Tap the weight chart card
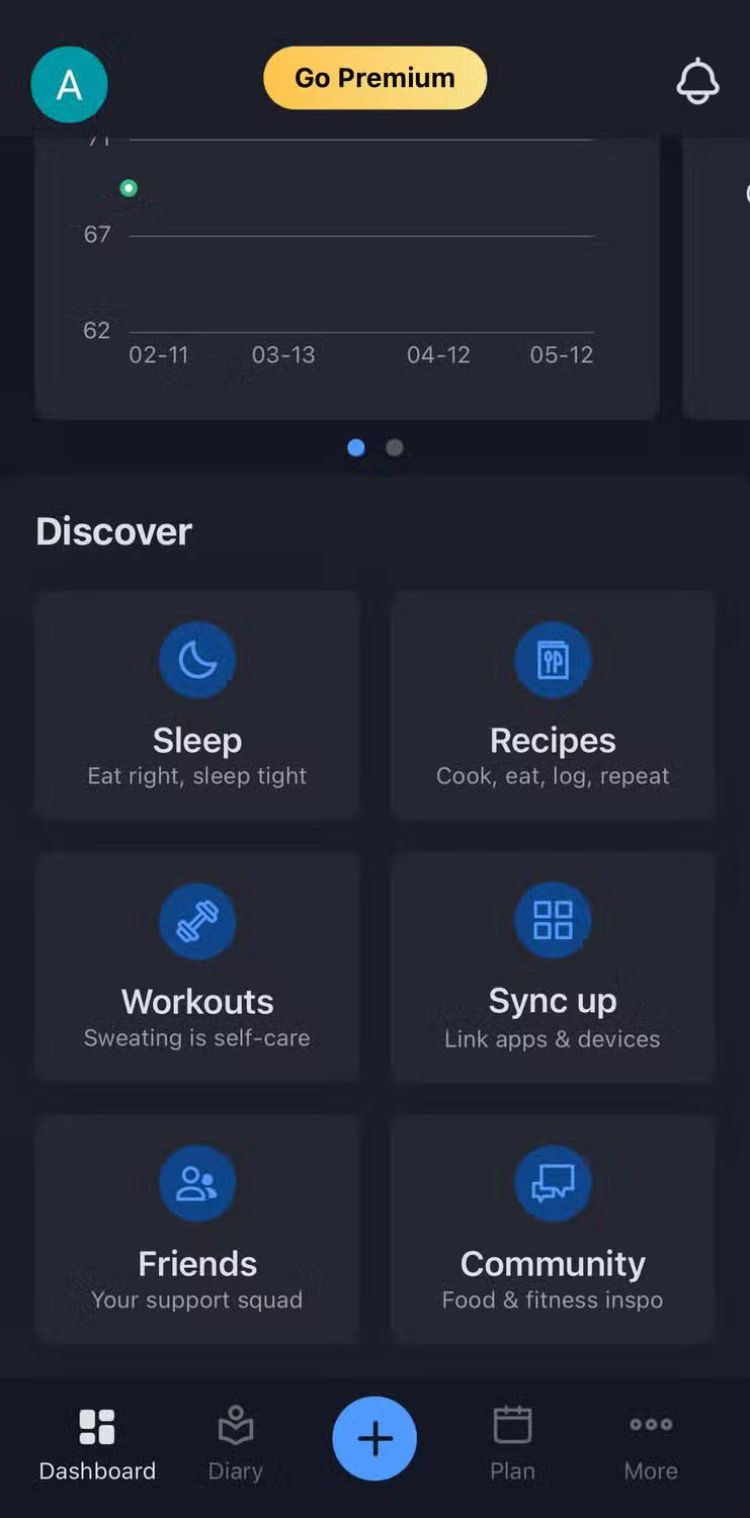750x1518 pixels. coord(346,280)
